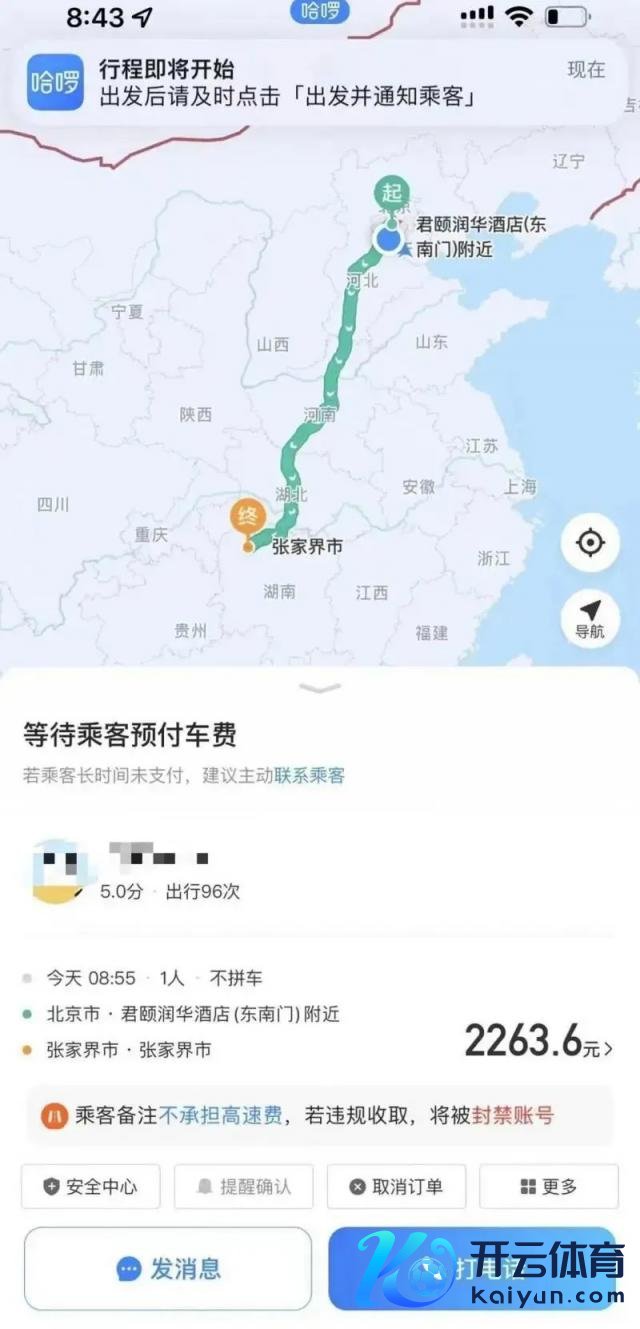Send a message with 发消息
Screen dimensions: 640x1329
click(168, 1269)
